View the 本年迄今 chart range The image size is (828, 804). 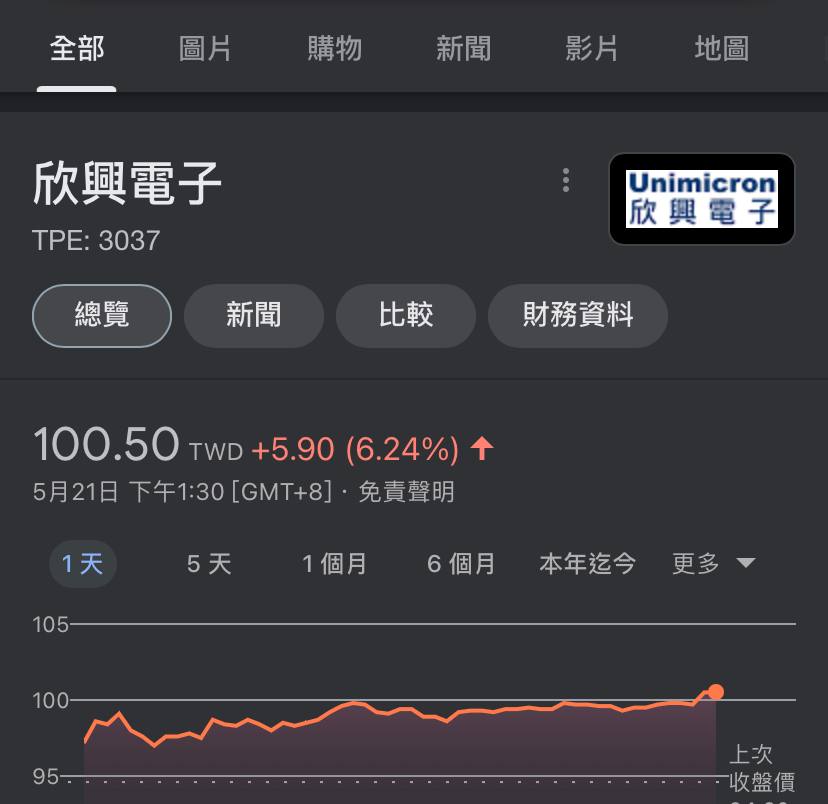coord(587,564)
